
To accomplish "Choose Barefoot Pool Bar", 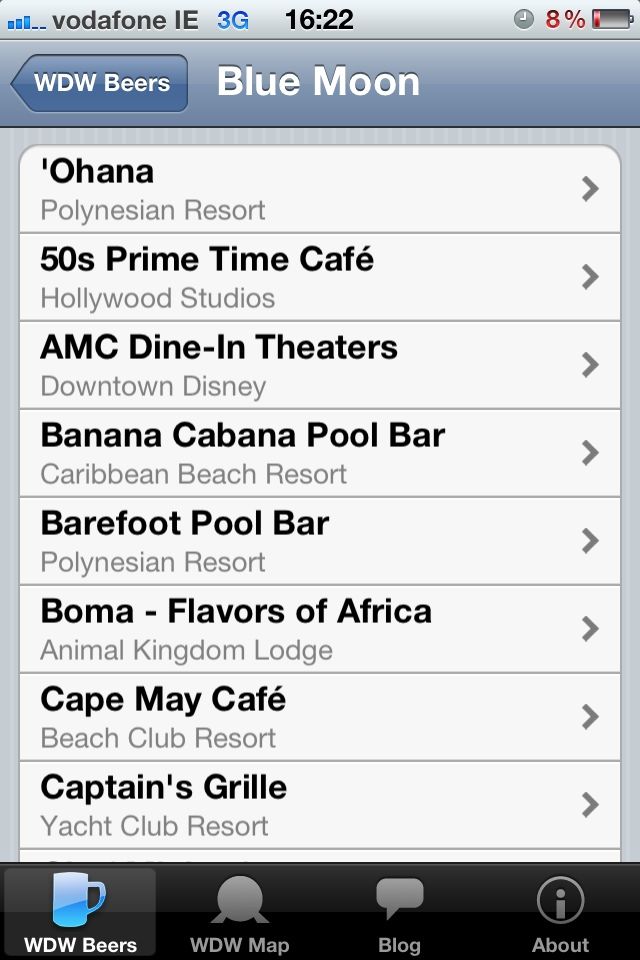I will [320, 541].
